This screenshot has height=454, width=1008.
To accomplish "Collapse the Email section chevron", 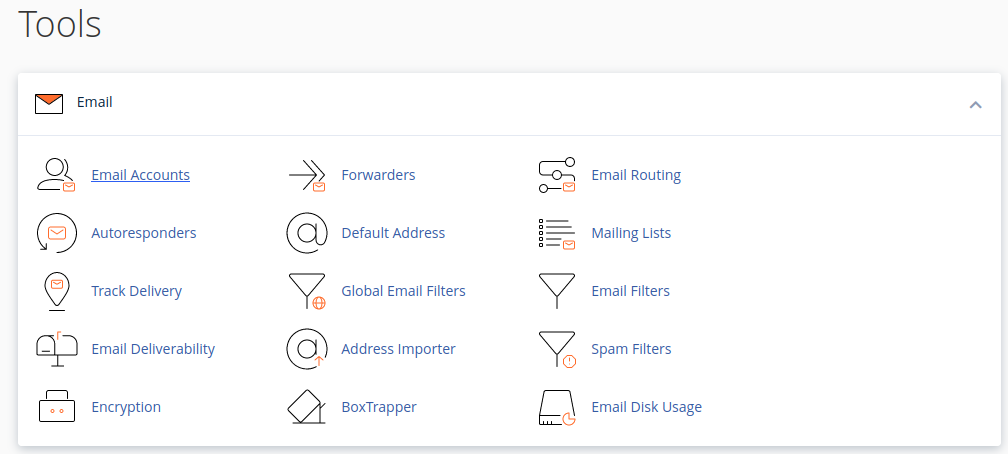I will tap(975, 104).
